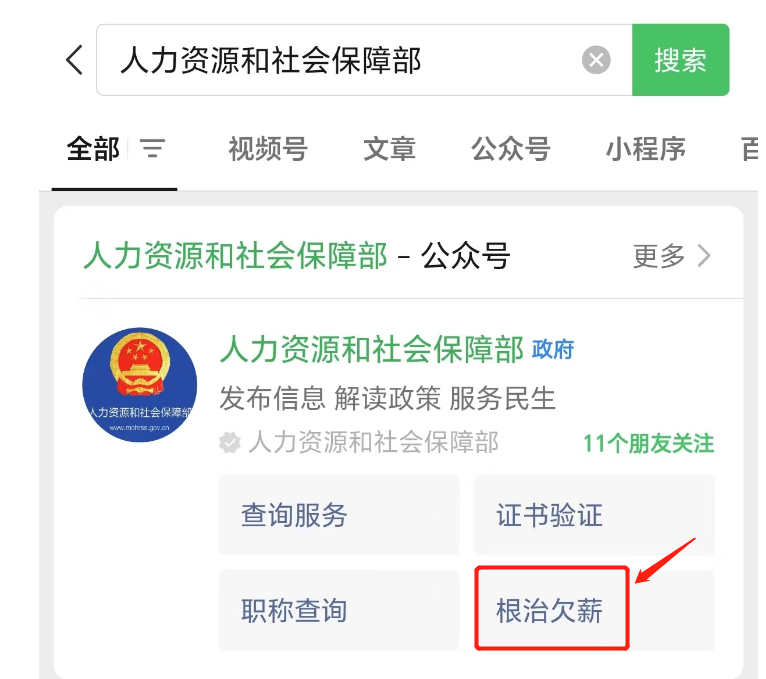Screen dimensions: 766x679
Task: Open the 人力资源和社会保障部 official account
Action: pyautogui.click(x=371, y=349)
